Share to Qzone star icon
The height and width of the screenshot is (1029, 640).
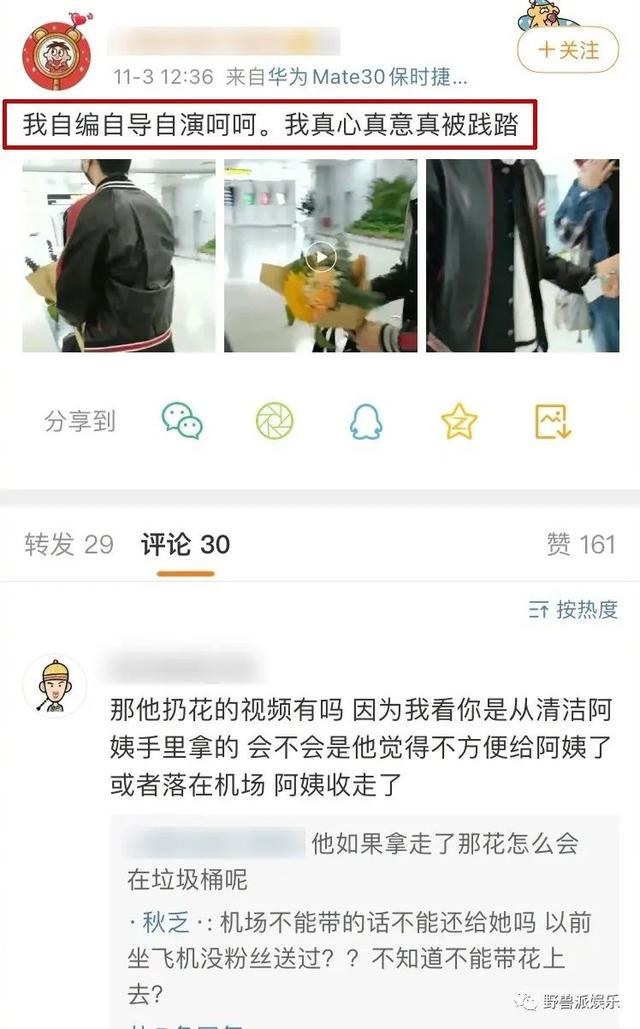click(459, 422)
